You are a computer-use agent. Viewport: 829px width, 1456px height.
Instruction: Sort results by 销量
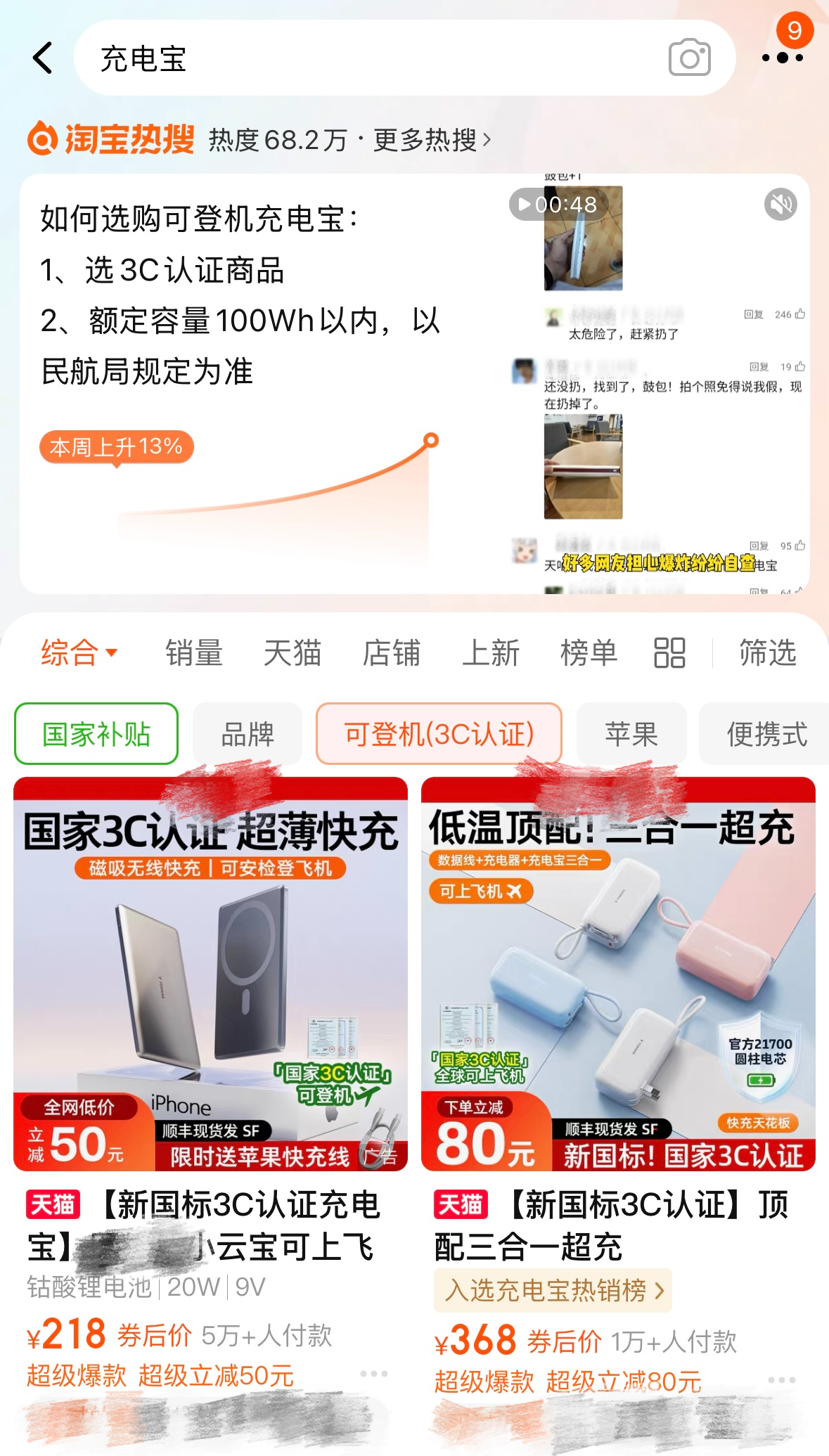(193, 653)
